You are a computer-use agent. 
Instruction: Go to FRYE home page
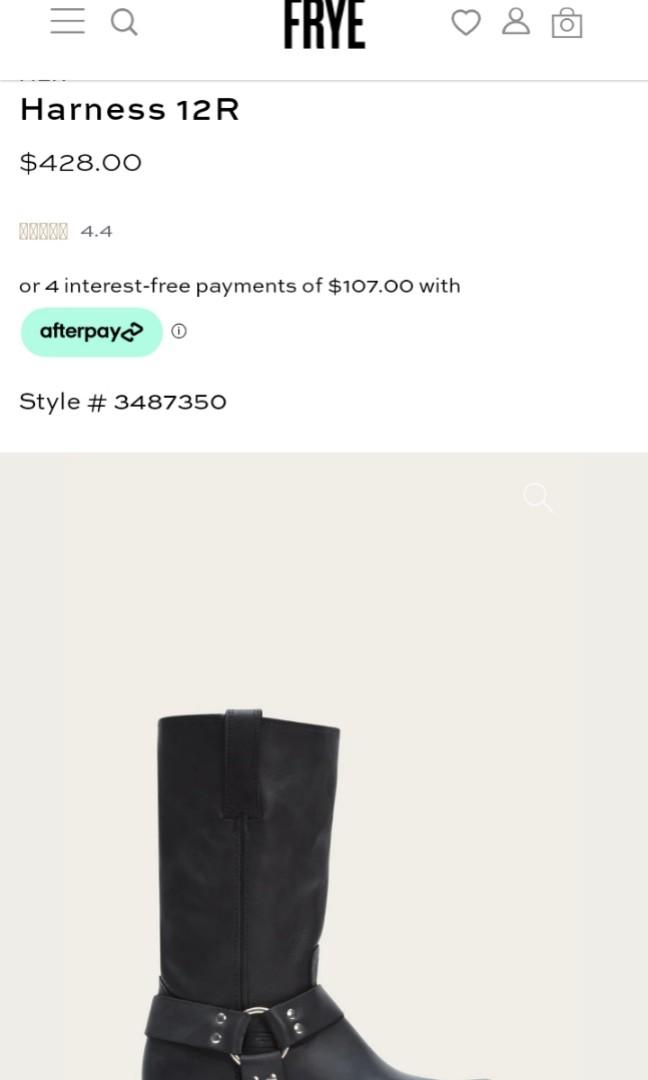click(324, 25)
